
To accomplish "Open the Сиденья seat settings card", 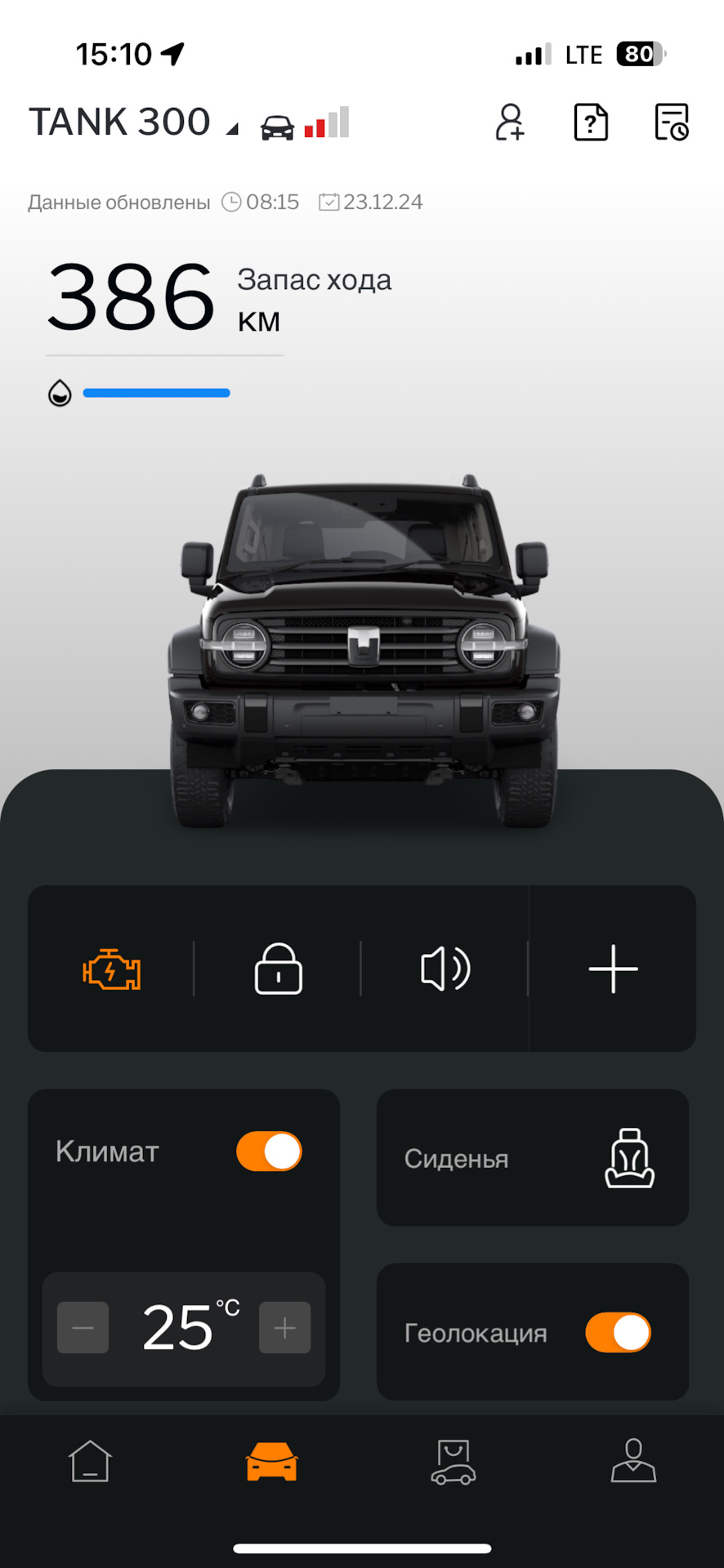I will pos(533,1157).
